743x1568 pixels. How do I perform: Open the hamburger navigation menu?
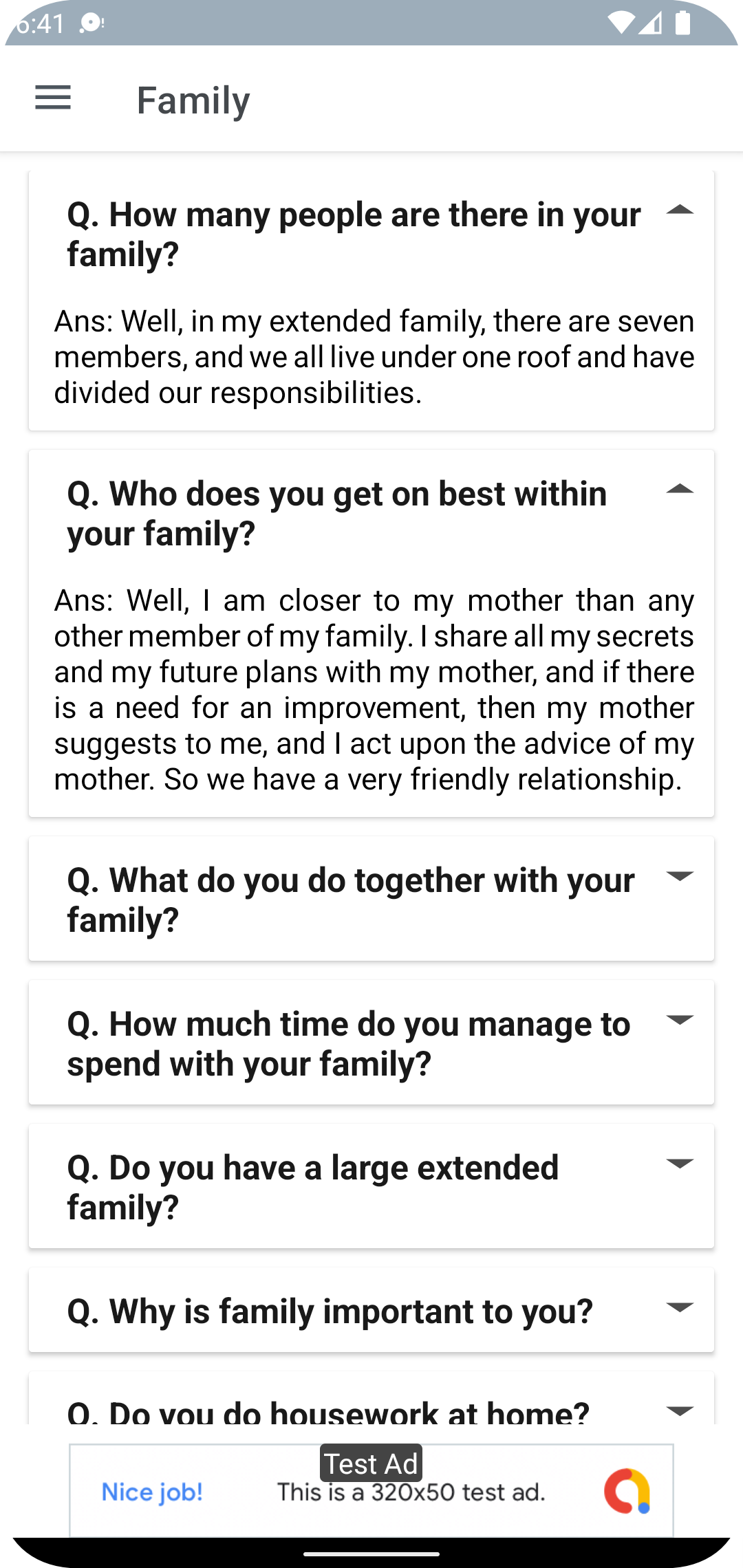53,98
